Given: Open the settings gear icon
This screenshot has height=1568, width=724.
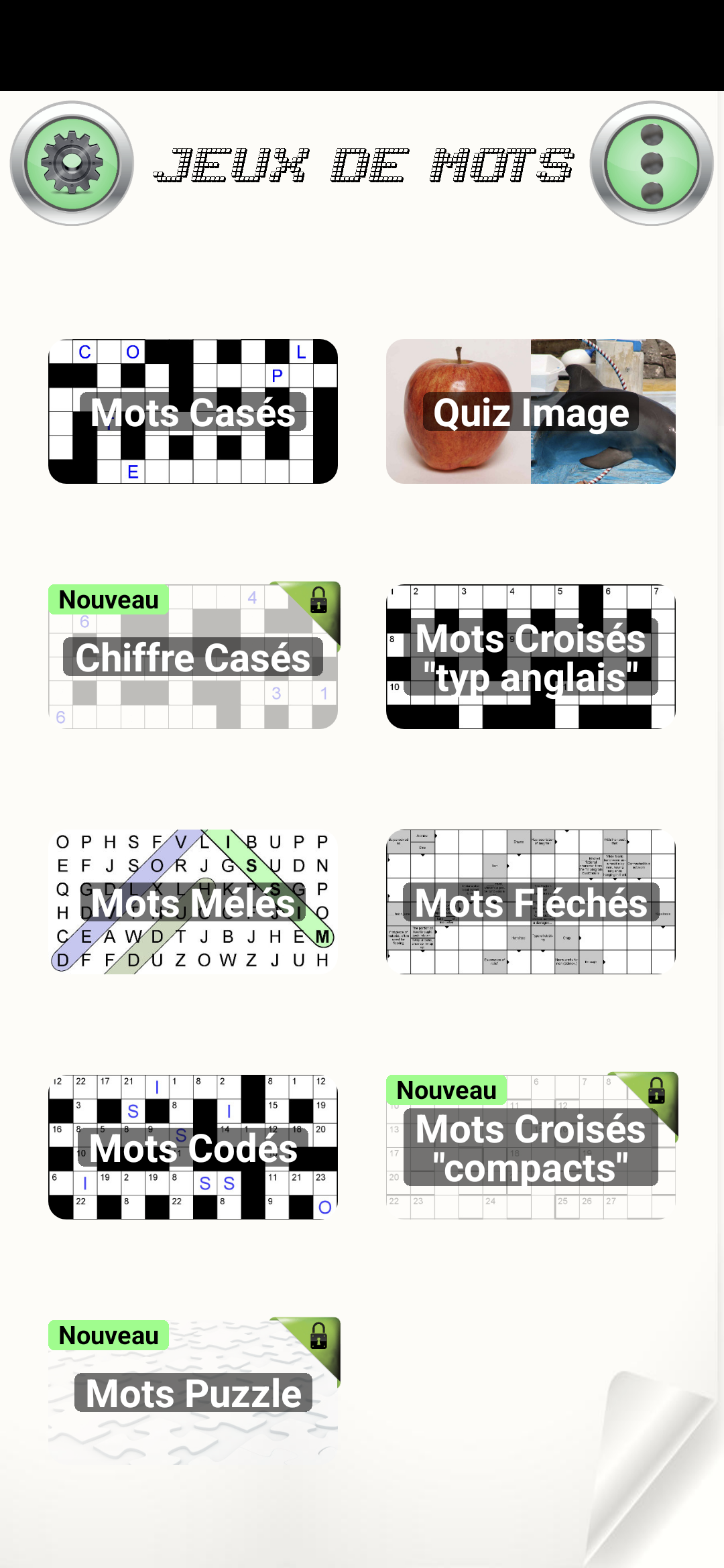Looking at the screenshot, I should [72, 164].
